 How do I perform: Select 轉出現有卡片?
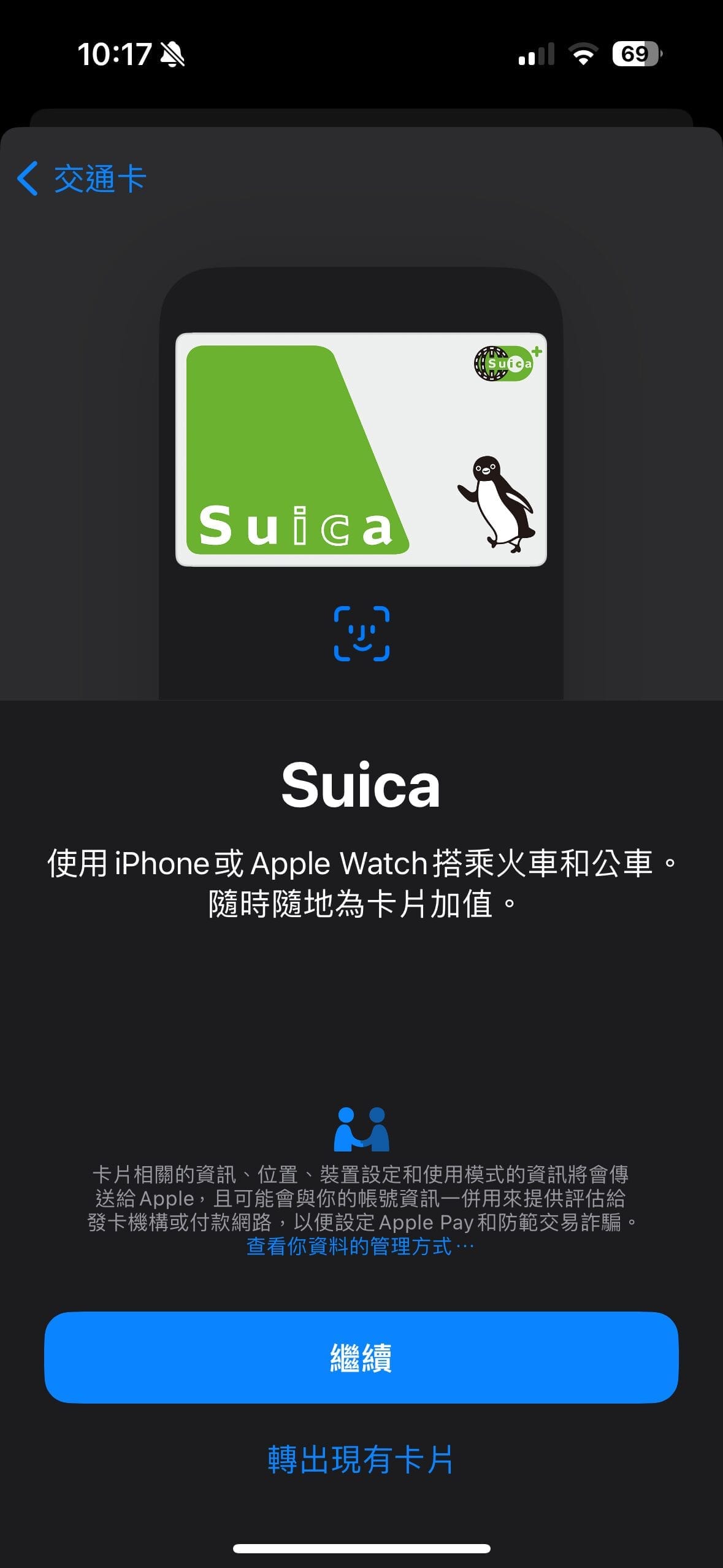361,1459
